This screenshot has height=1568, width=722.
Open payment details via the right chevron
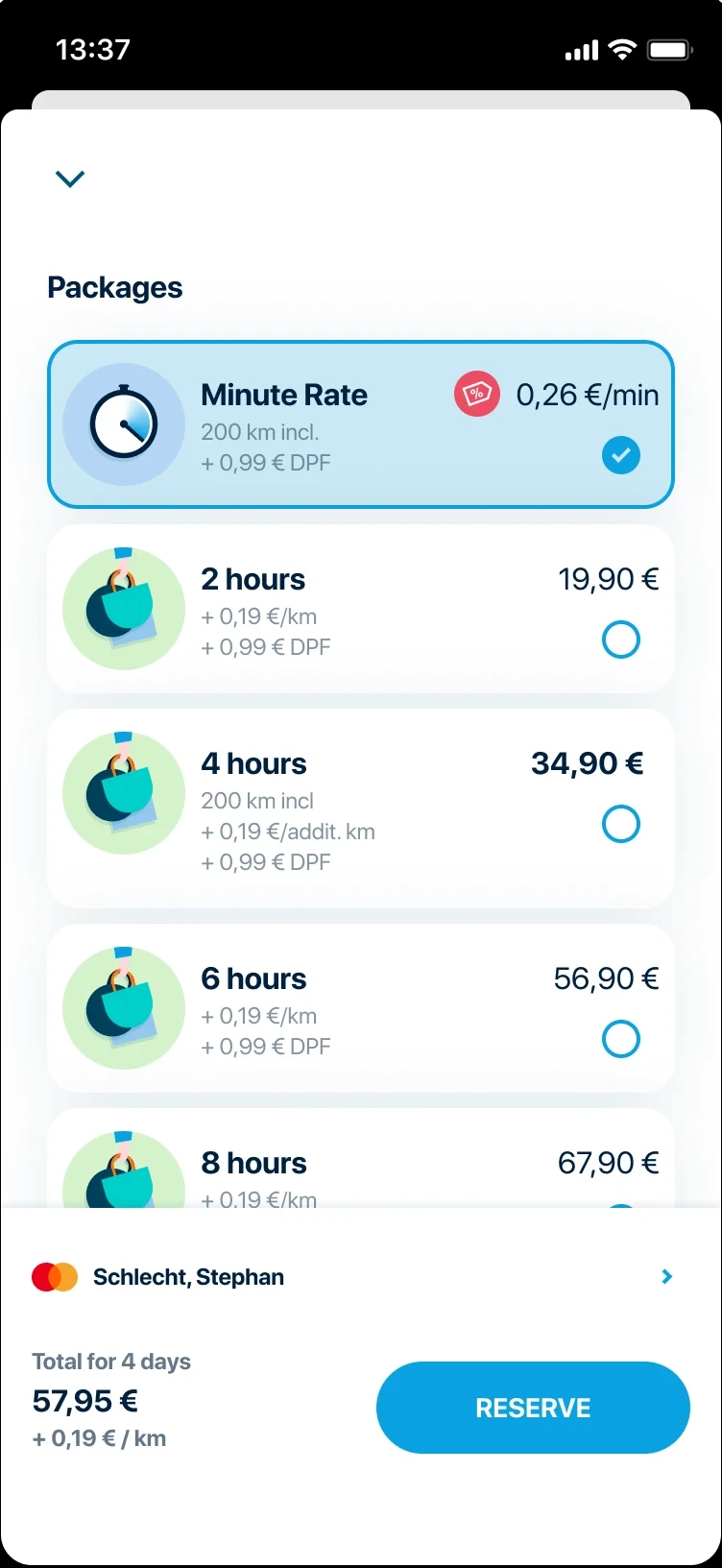pyautogui.click(x=666, y=1277)
